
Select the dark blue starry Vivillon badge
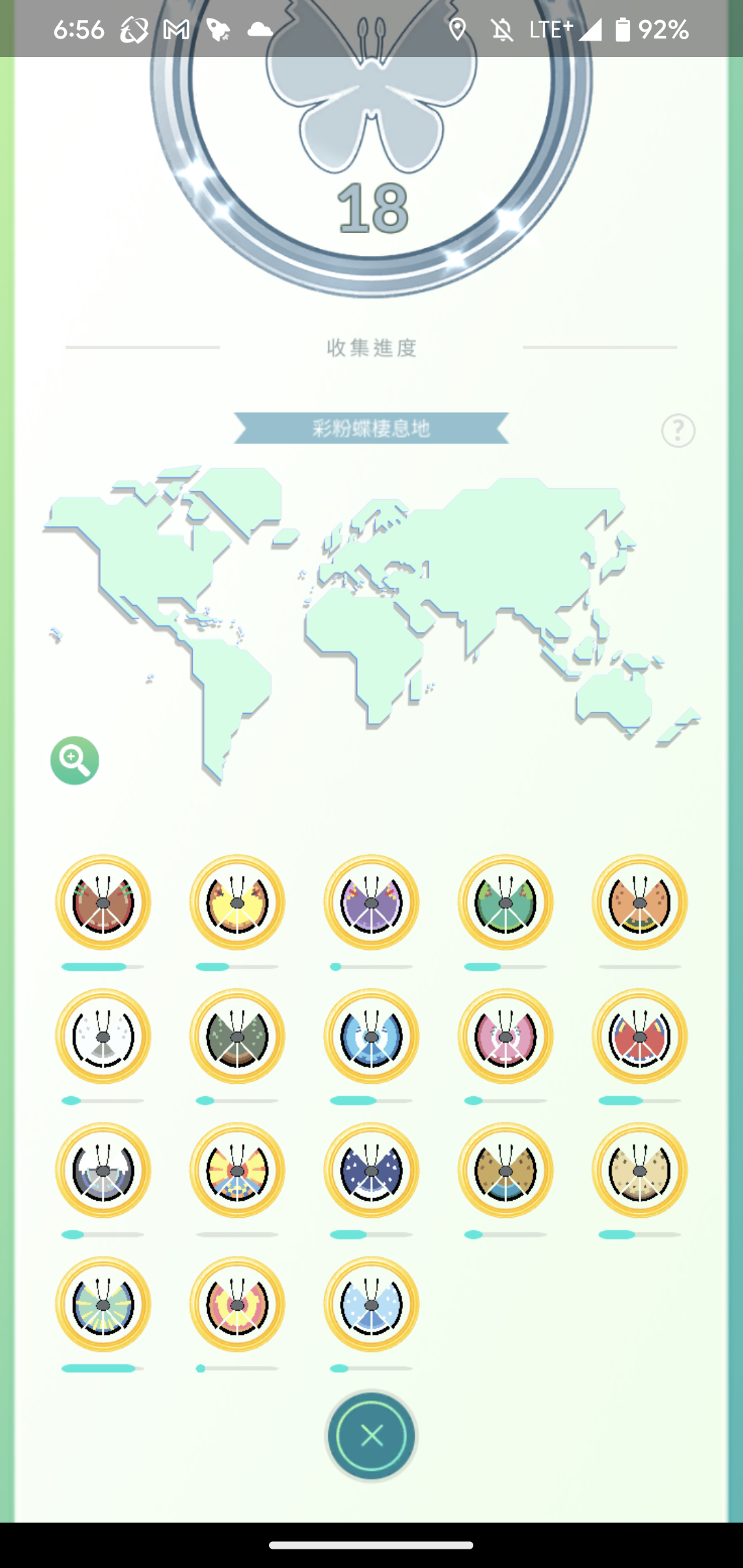point(371,1170)
